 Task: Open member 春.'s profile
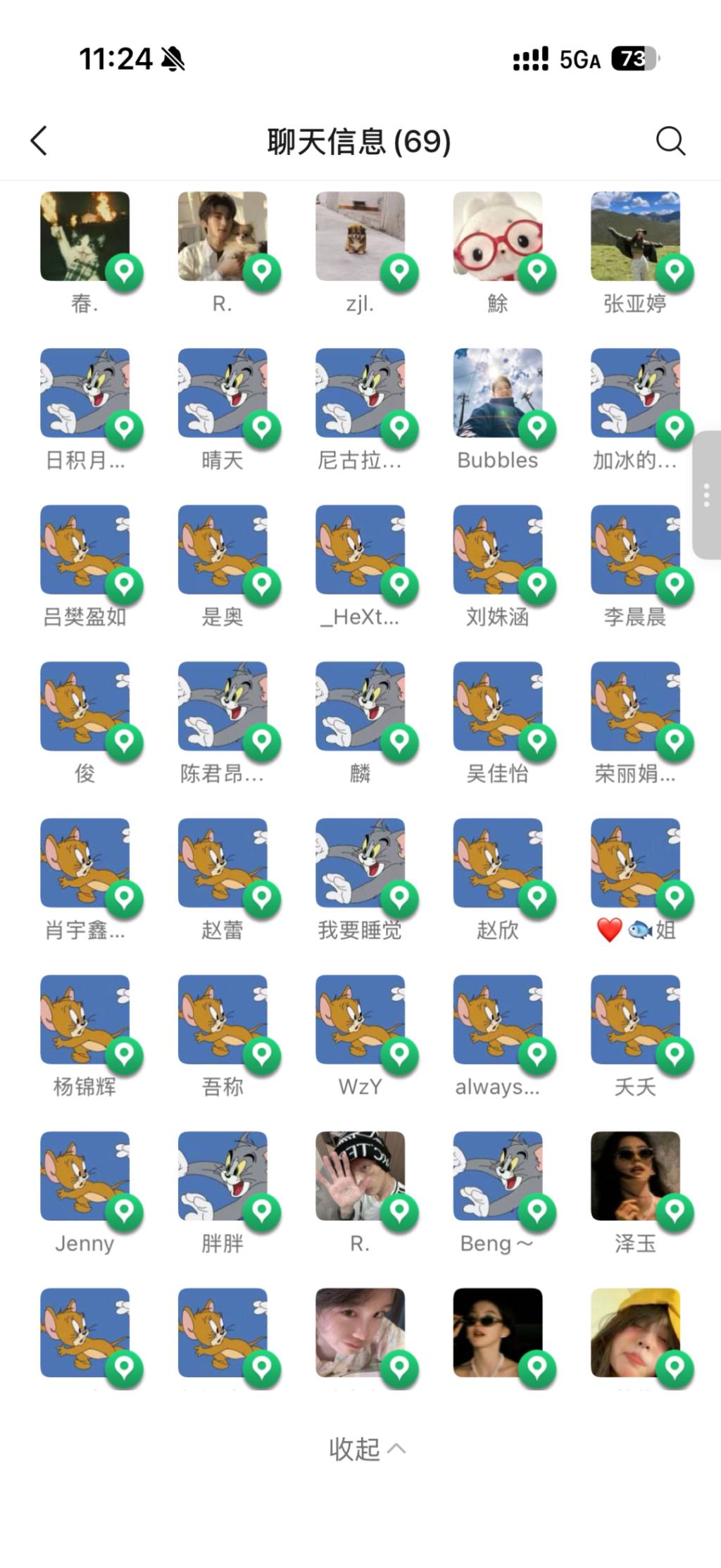[85, 237]
